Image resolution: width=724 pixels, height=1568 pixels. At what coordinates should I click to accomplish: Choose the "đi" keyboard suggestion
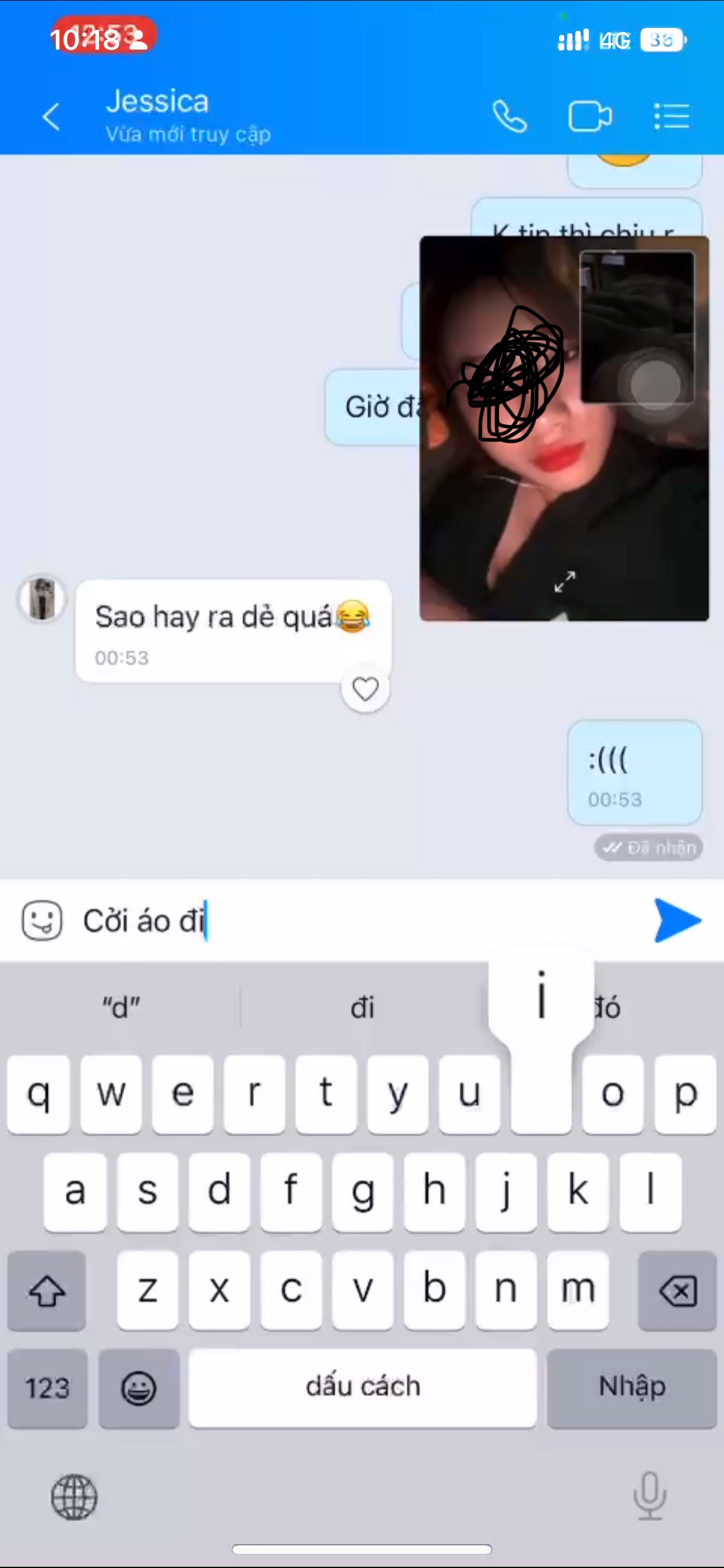362,1008
